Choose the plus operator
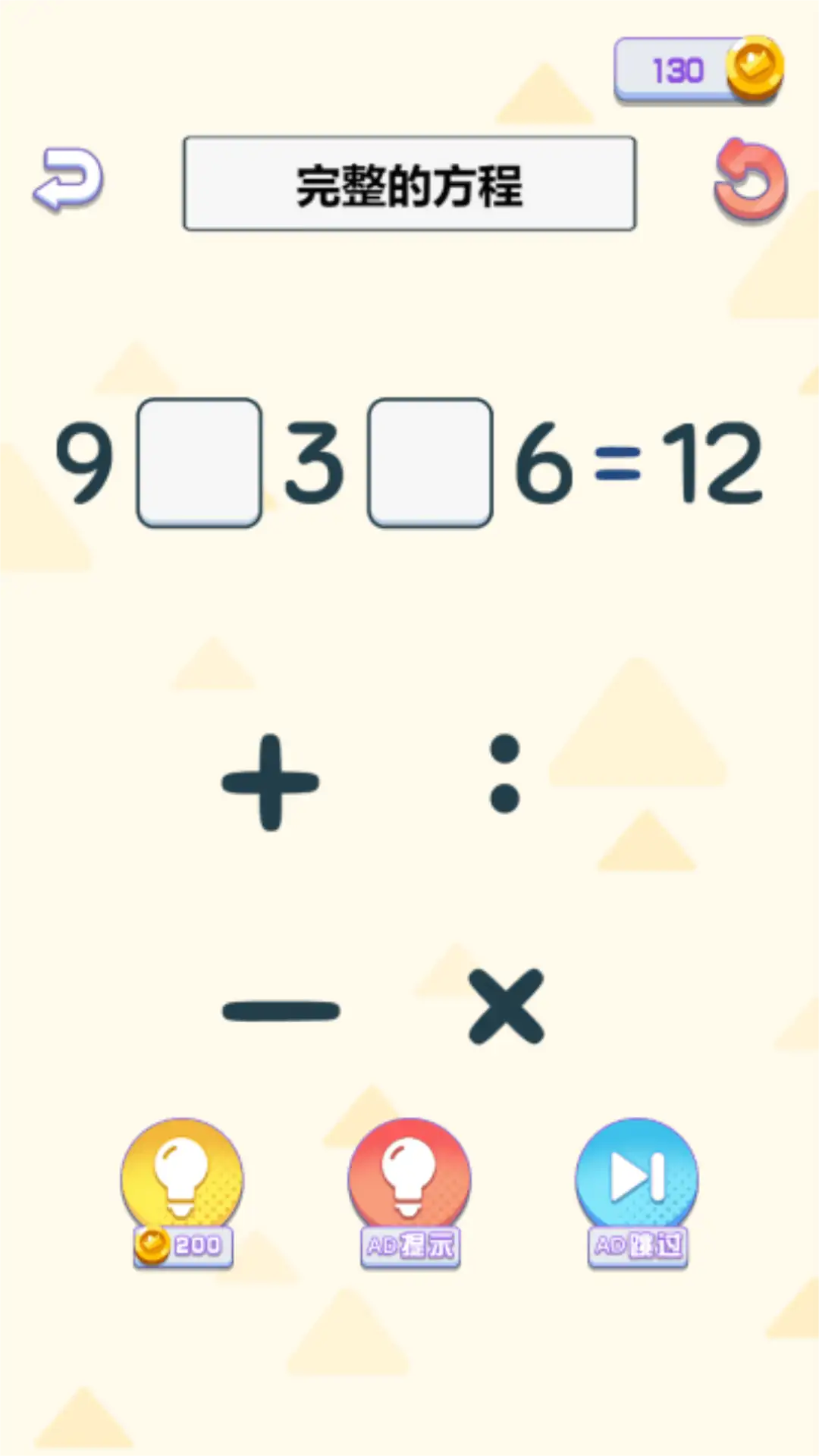819x1456 pixels. [x=271, y=783]
